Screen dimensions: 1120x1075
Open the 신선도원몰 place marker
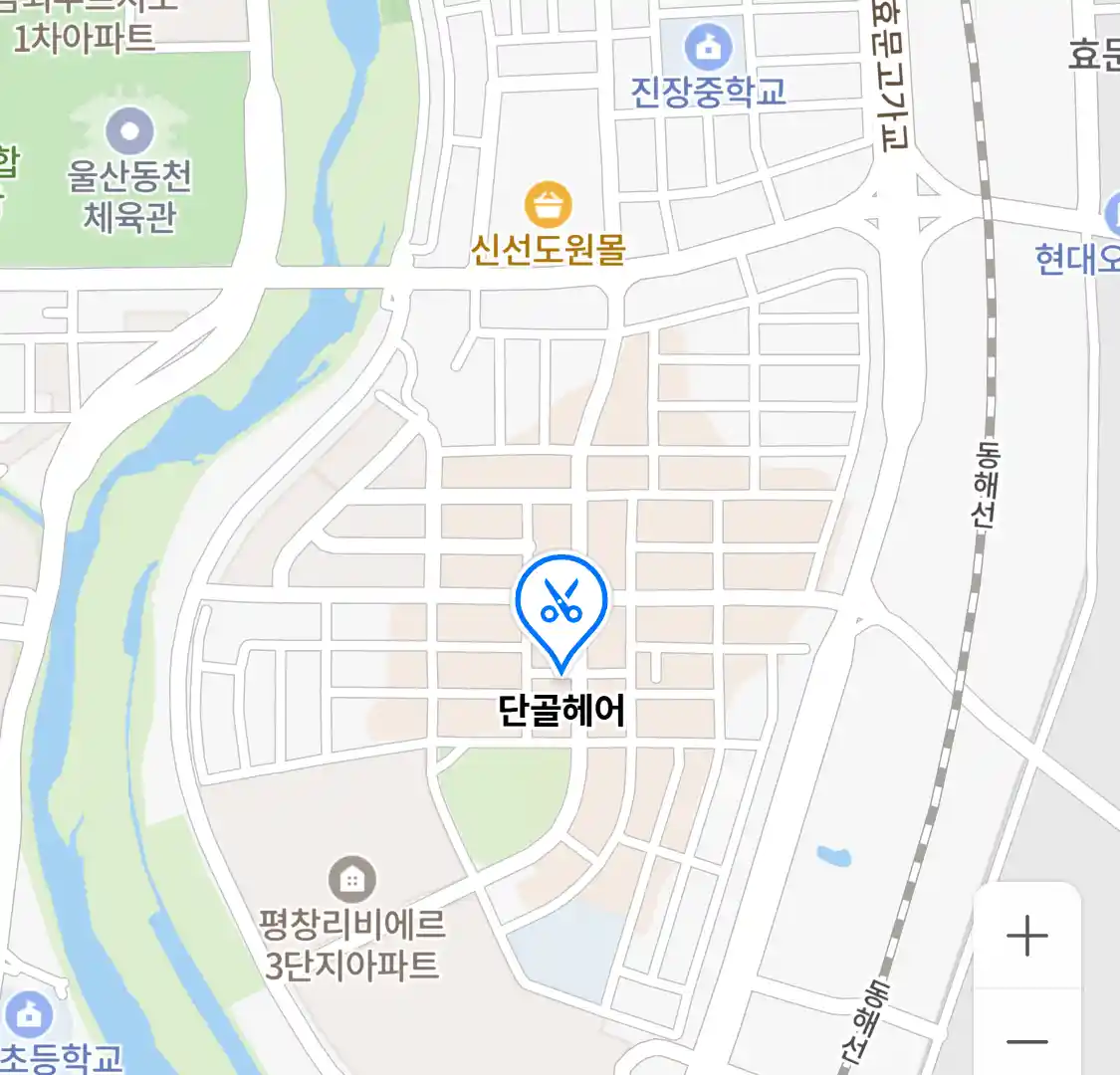(548, 206)
